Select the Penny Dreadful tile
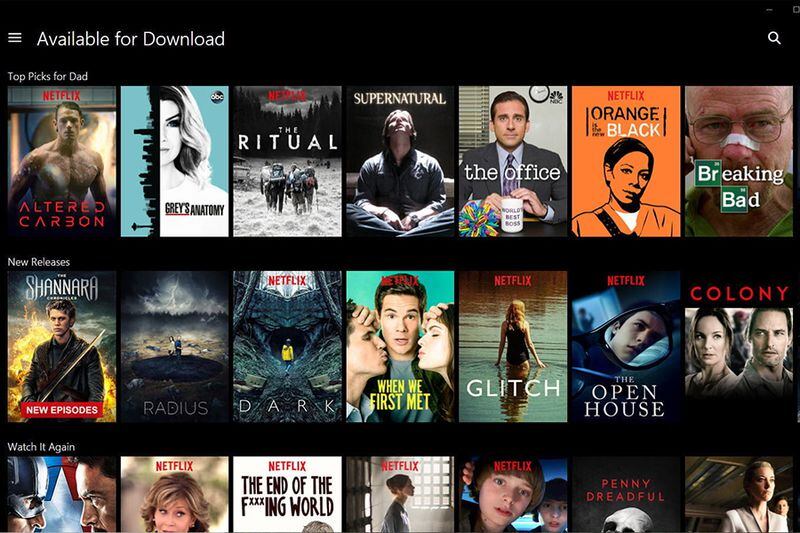The width and height of the screenshot is (800, 533). (x=626, y=495)
